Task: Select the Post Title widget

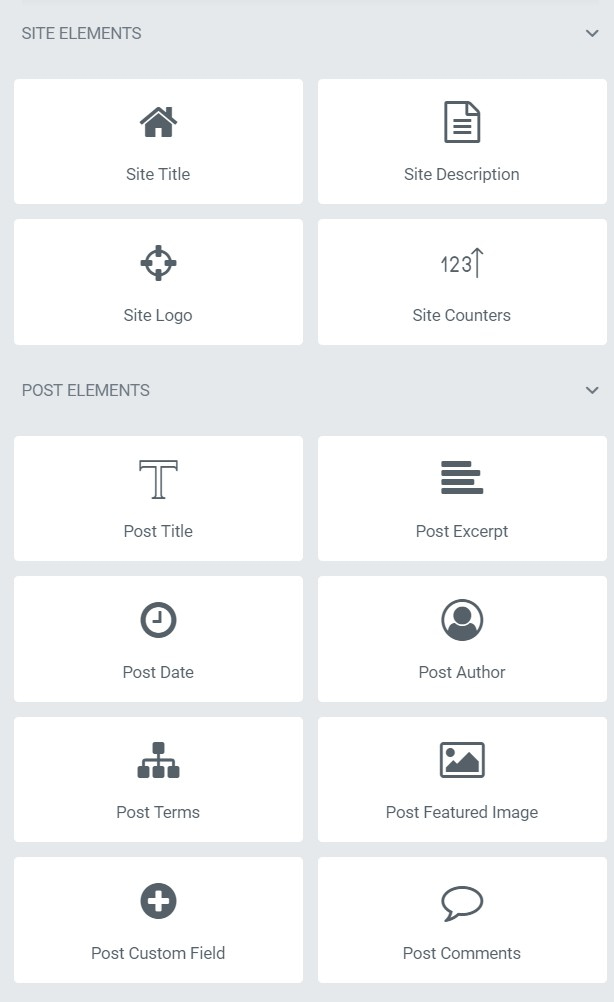Action: coord(158,499)
